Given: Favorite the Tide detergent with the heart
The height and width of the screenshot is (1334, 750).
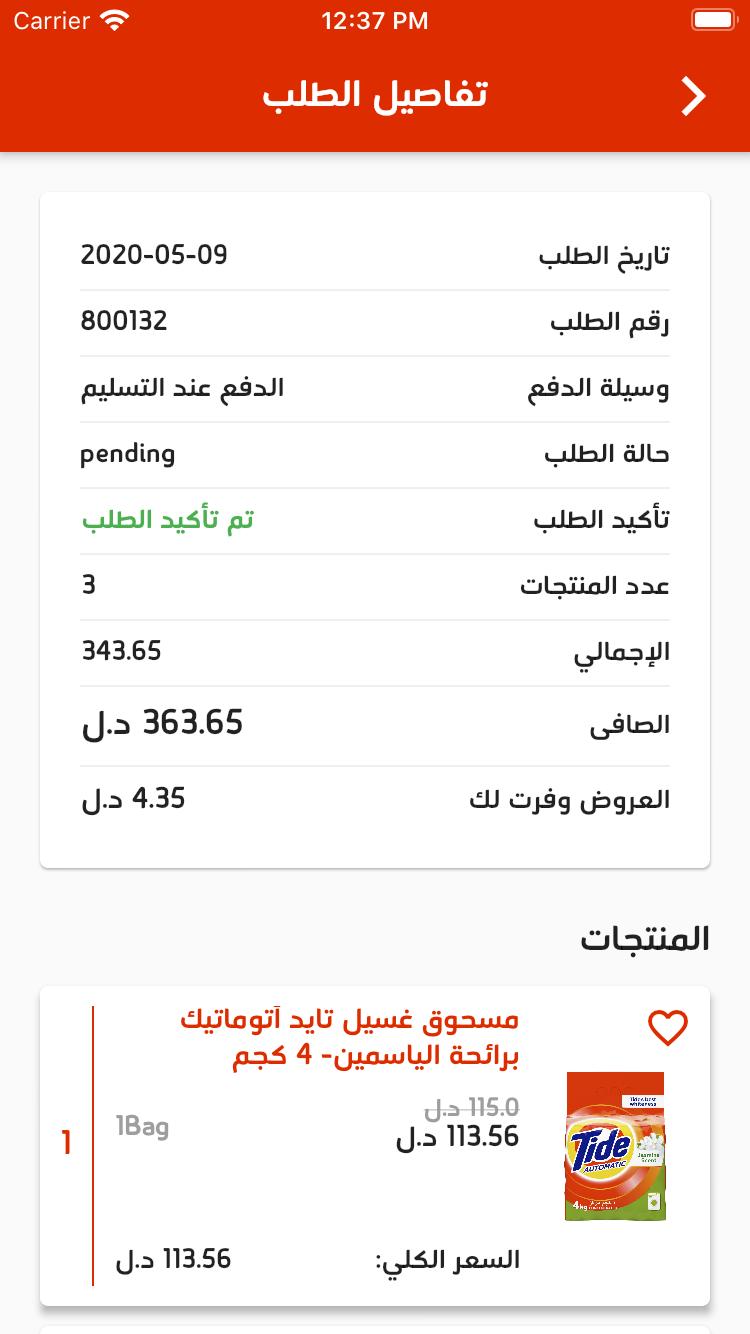Looking at the screenshot, I should [x=668, y=1028].
